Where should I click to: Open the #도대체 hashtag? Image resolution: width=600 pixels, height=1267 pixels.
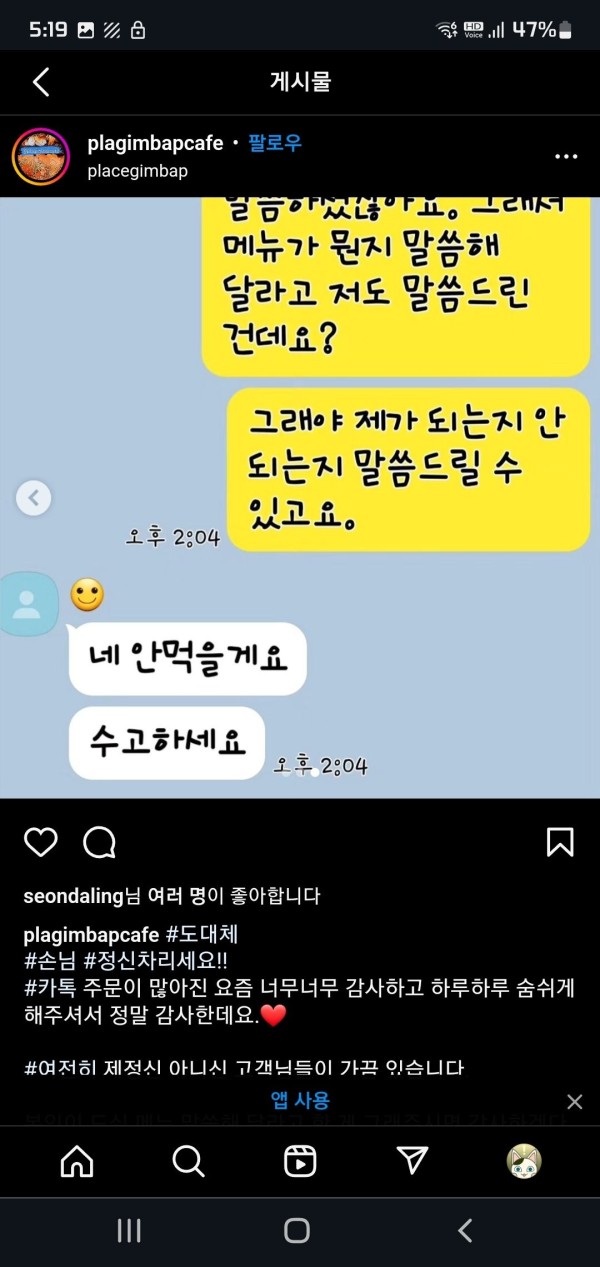click(202, 935)
